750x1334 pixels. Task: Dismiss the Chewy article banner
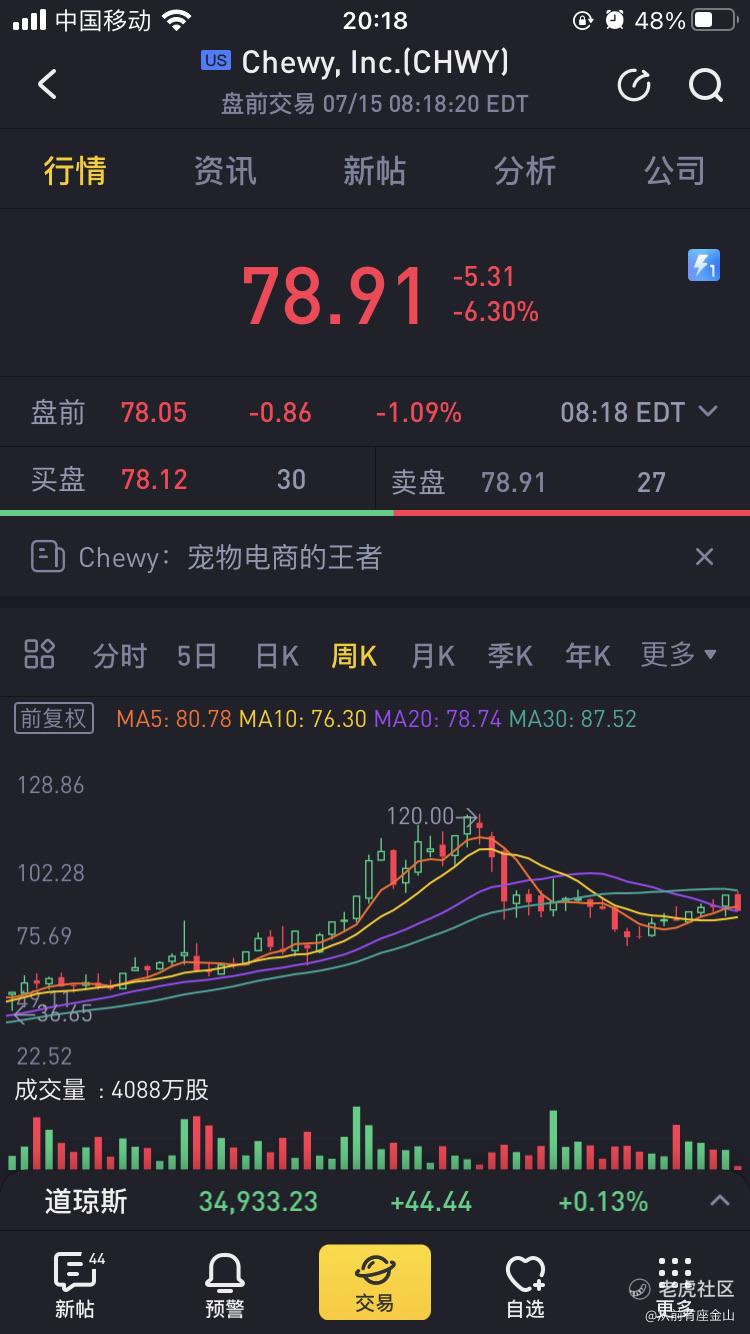(x=704, y=557)
